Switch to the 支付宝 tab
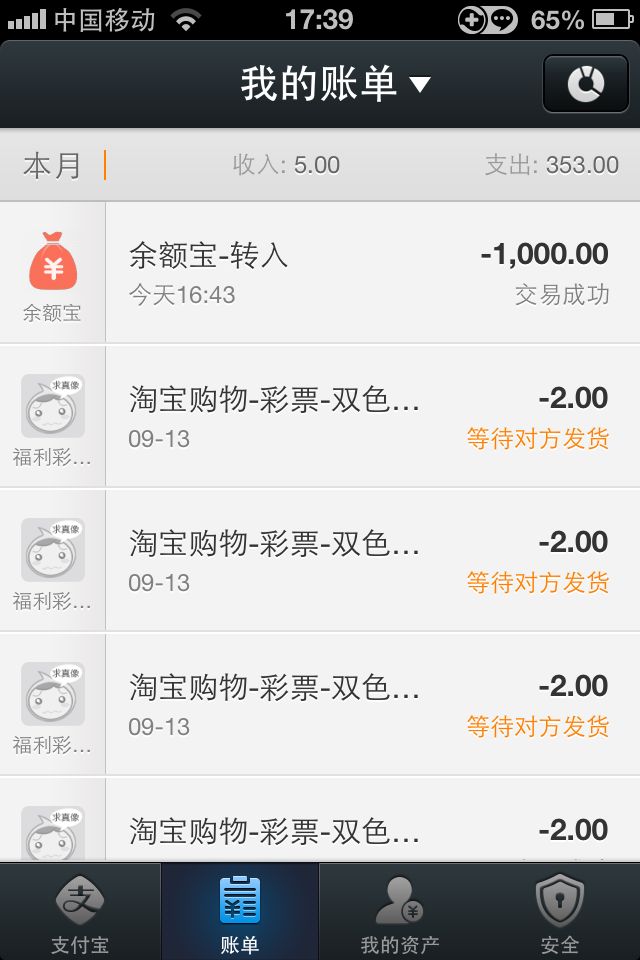The width and height of the screenshot is (640, 960). coord(80,912)
